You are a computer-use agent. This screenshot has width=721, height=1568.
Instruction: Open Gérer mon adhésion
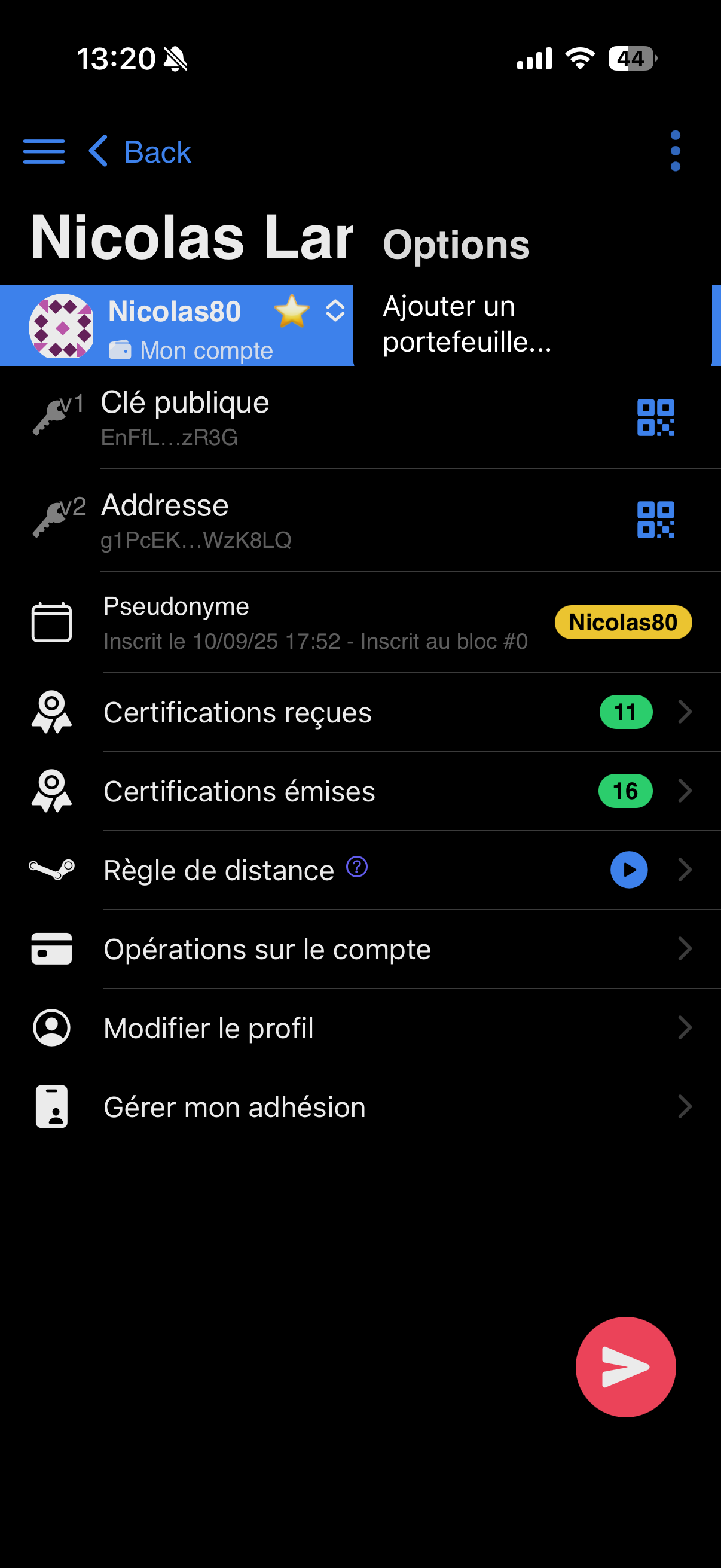(x=389, y=1107)
